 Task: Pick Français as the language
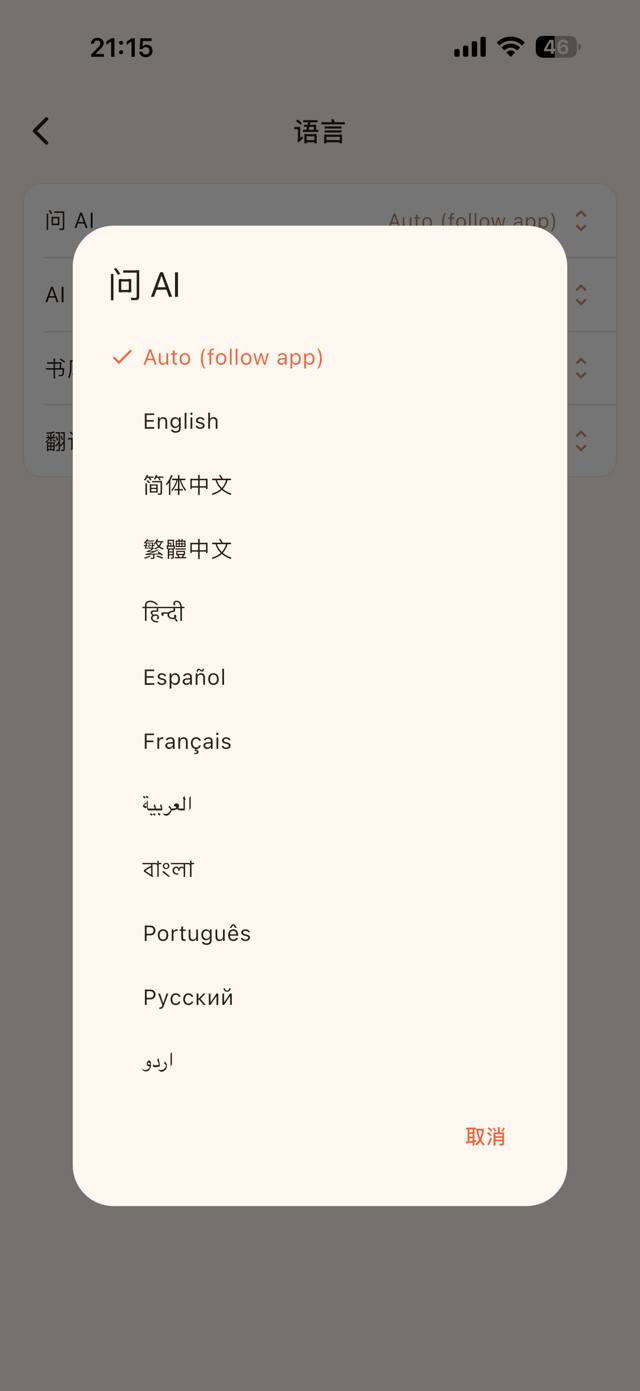319,741
